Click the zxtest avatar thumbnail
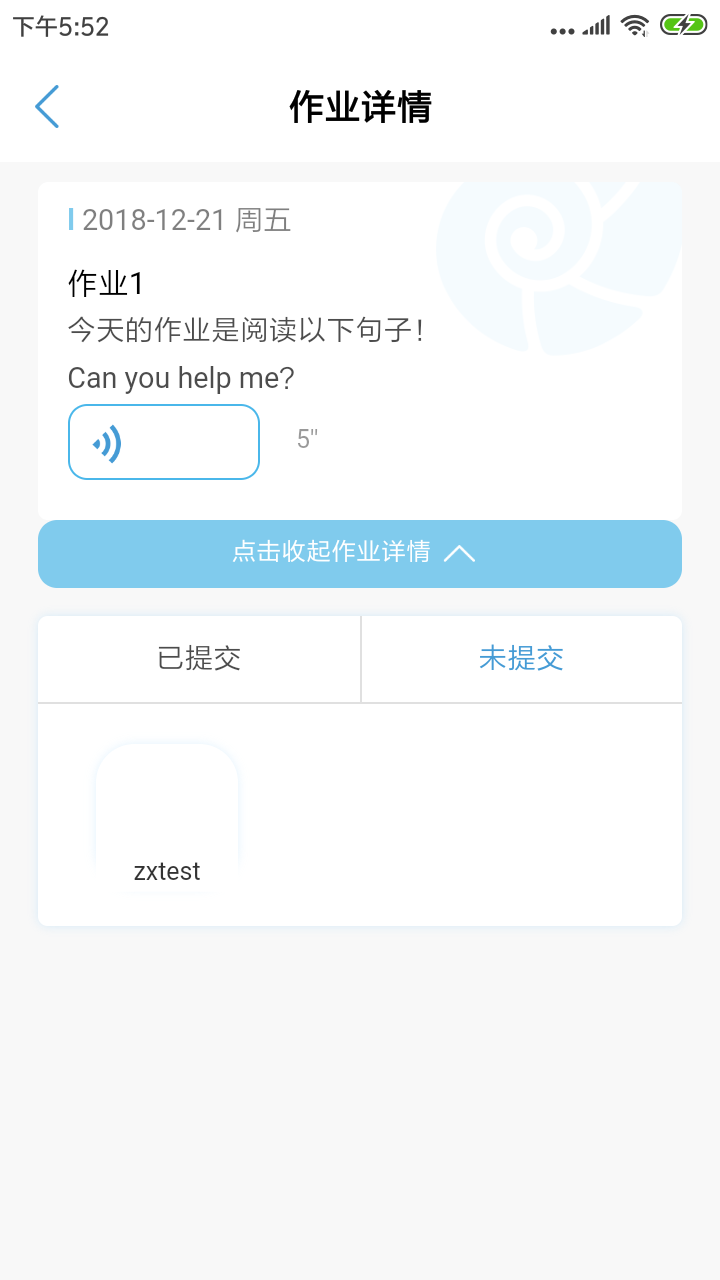The image size is (720, 1280). point(166,800)
